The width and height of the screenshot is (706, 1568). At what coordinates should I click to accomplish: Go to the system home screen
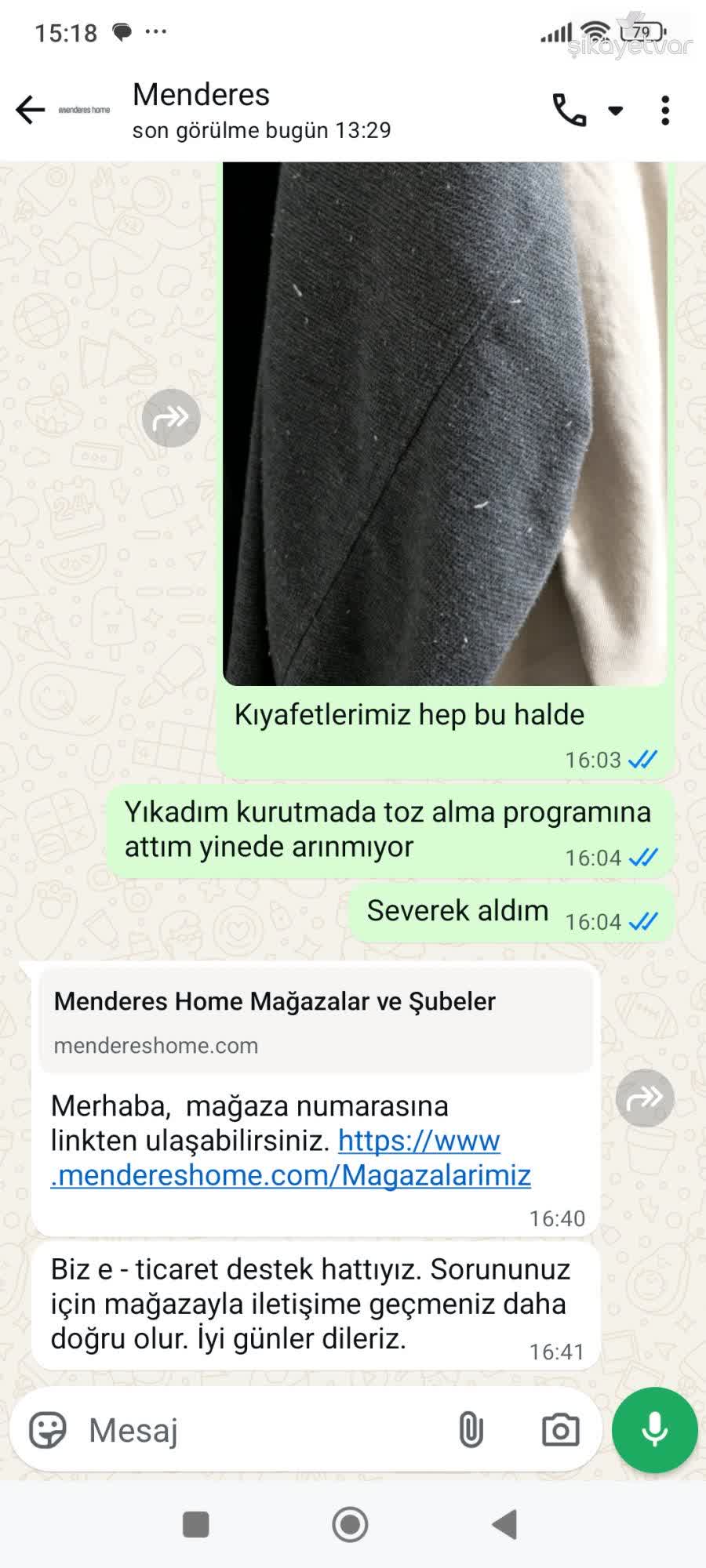(x=350, y=1525)
